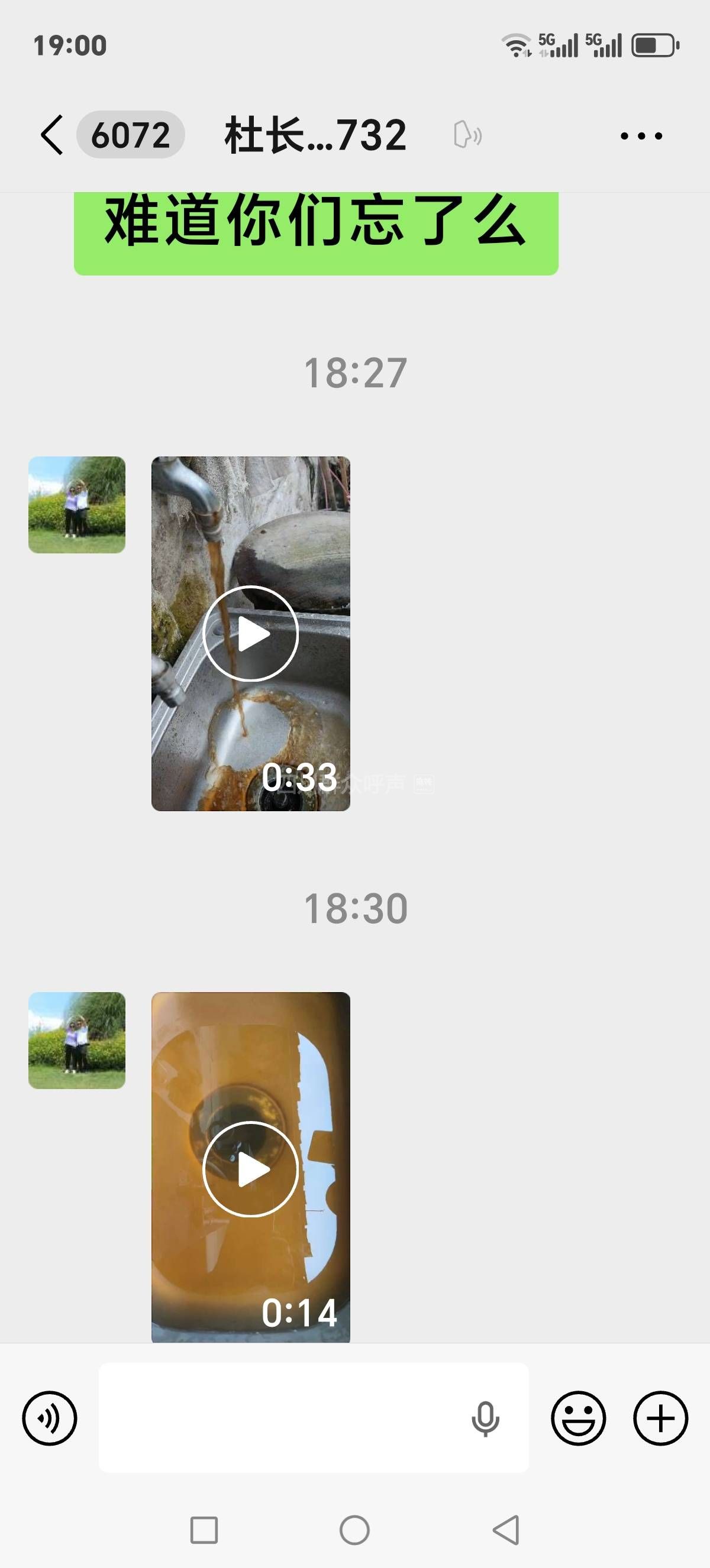Go back to the chat list

53,135
